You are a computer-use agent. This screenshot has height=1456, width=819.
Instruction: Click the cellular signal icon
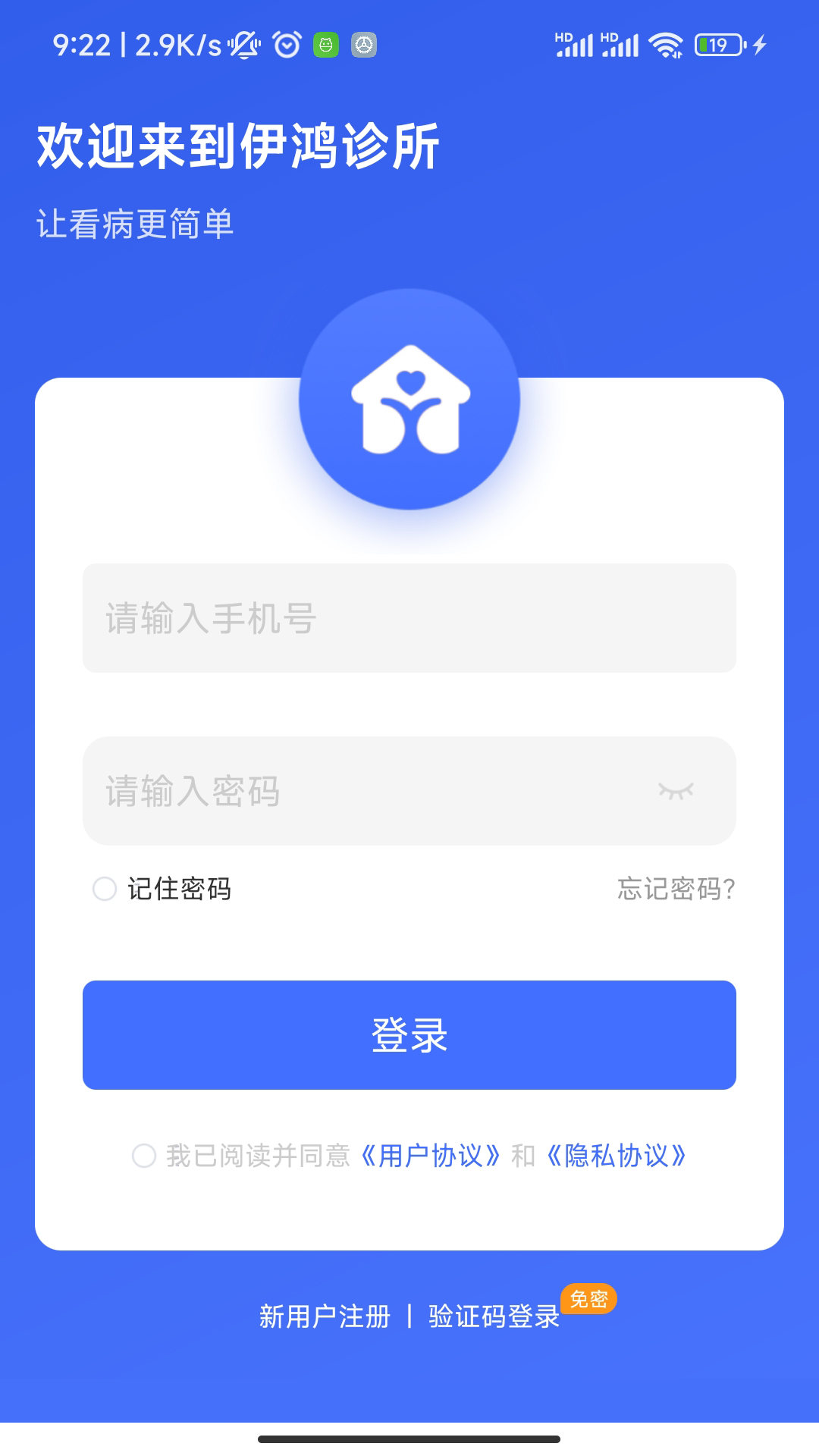(575, 44)
